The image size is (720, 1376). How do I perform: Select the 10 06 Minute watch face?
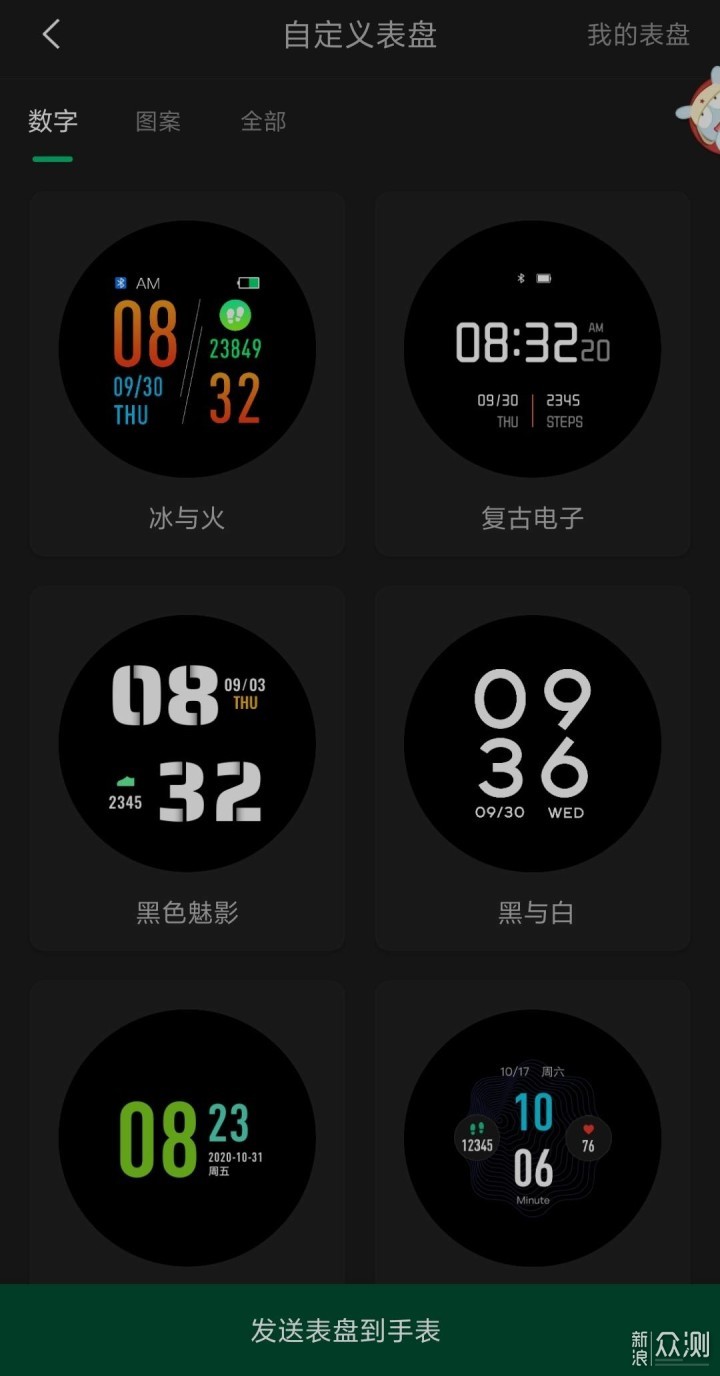click(532, 1137)
